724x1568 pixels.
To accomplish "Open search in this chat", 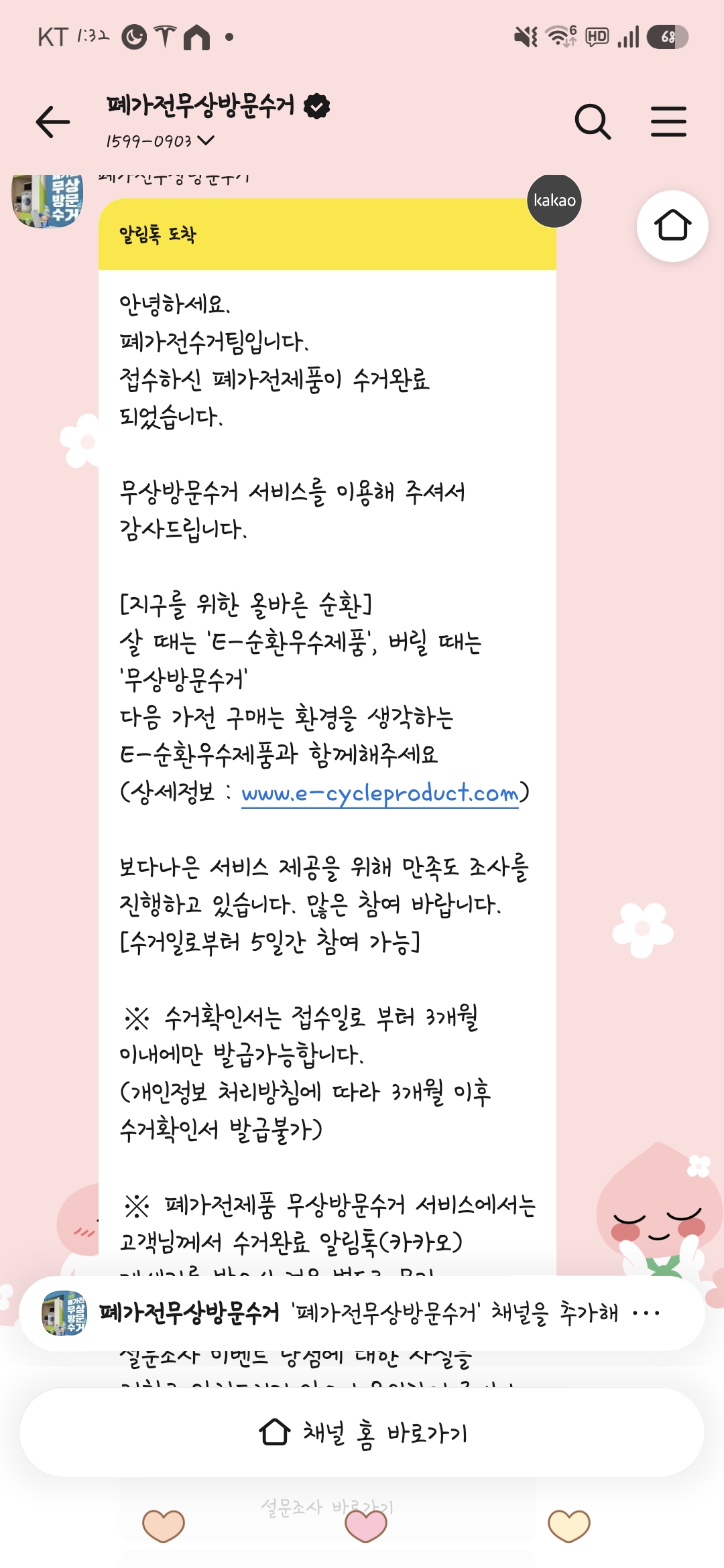I will (x=593, y=122).
